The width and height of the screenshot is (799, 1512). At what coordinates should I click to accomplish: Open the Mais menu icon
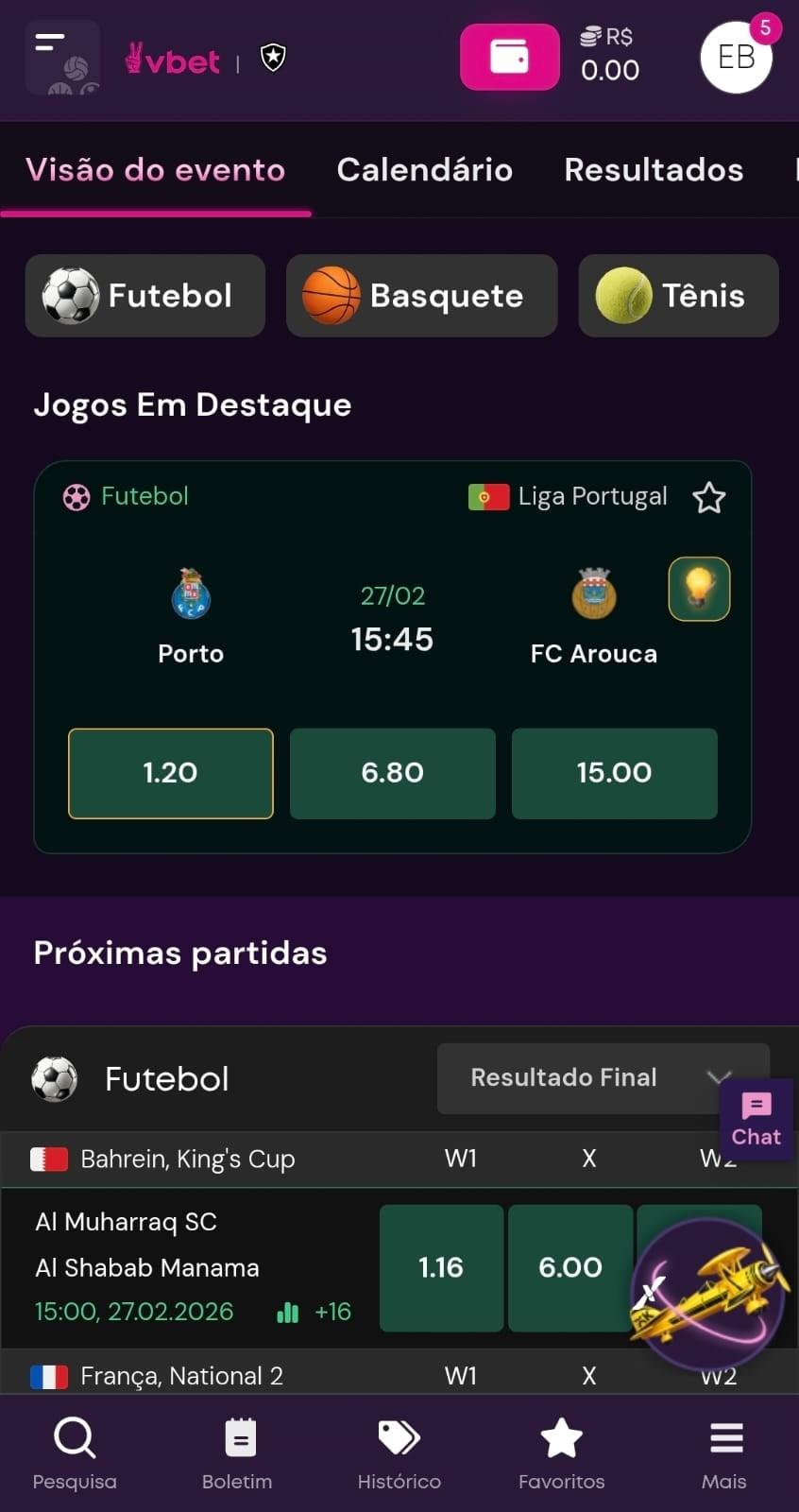(x=723, y=1438)
